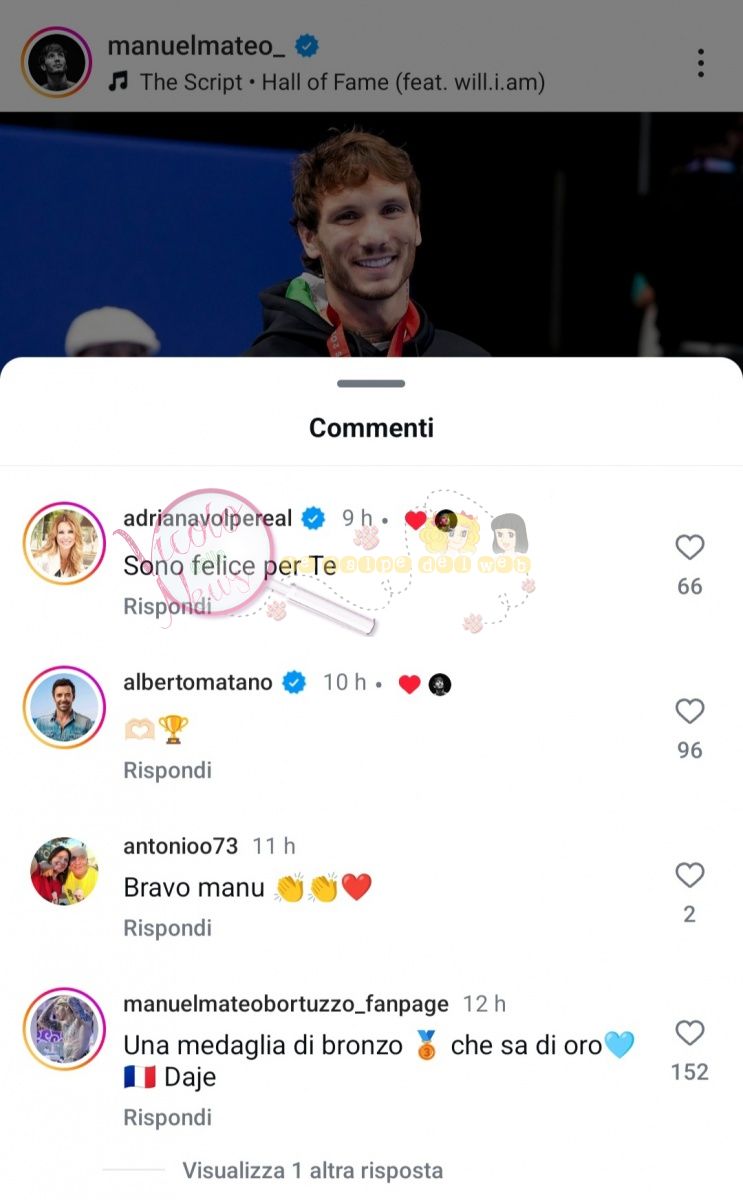
Task: Open manuelmateo_ profile picture
Action: coord(56,62)
